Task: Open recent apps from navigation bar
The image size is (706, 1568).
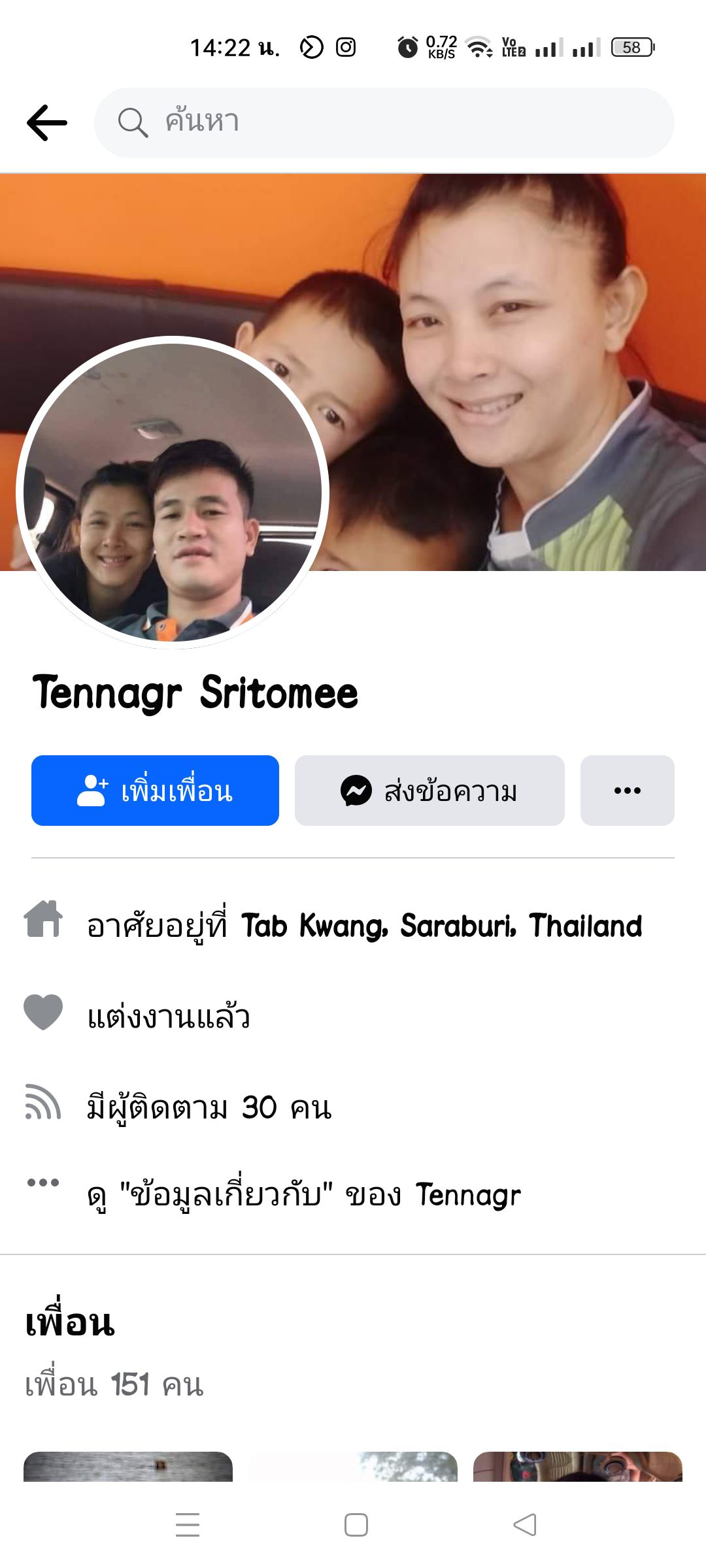Action: click(x=188, y=1525)
